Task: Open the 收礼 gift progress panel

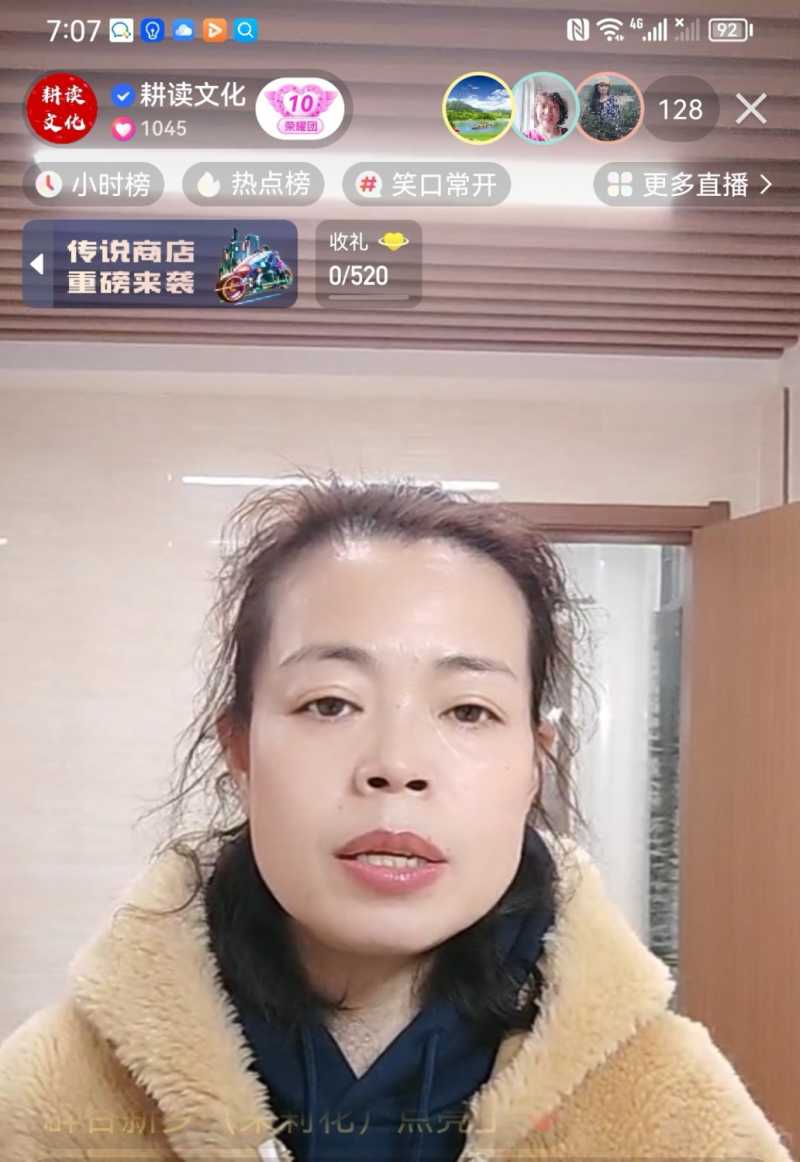Action: coord(368,264)
